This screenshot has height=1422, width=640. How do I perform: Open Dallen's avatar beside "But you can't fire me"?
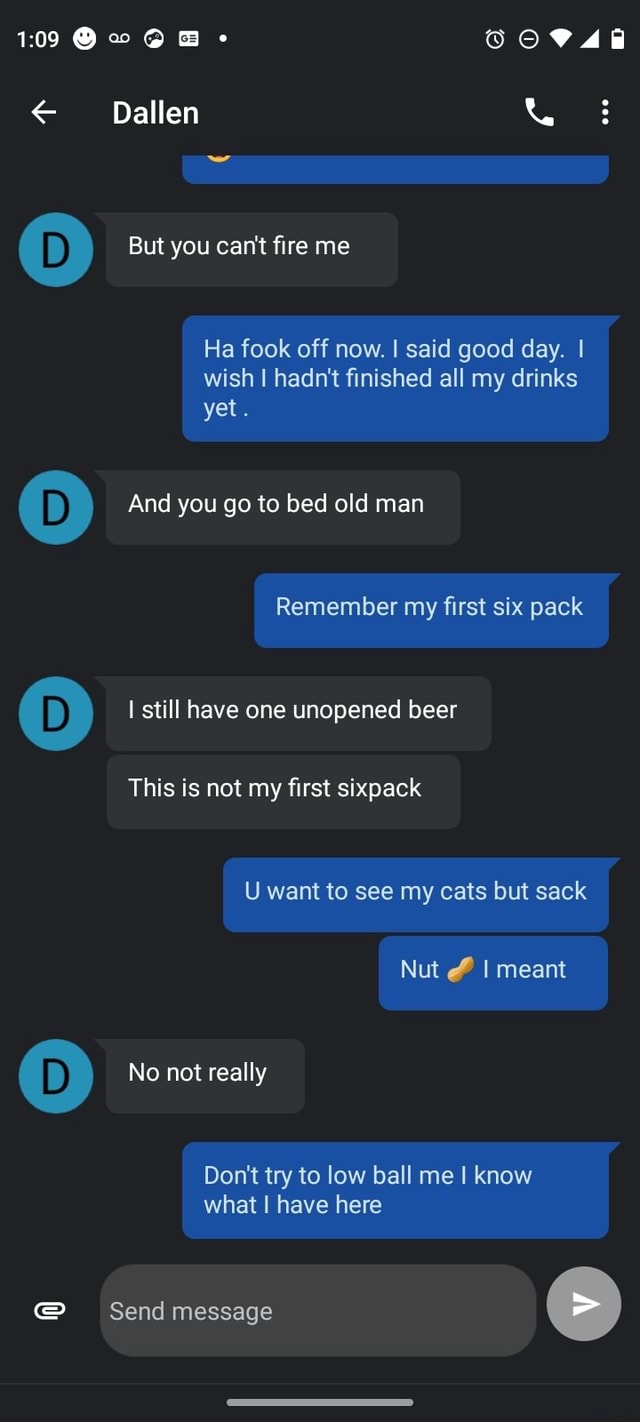point(56,249)
